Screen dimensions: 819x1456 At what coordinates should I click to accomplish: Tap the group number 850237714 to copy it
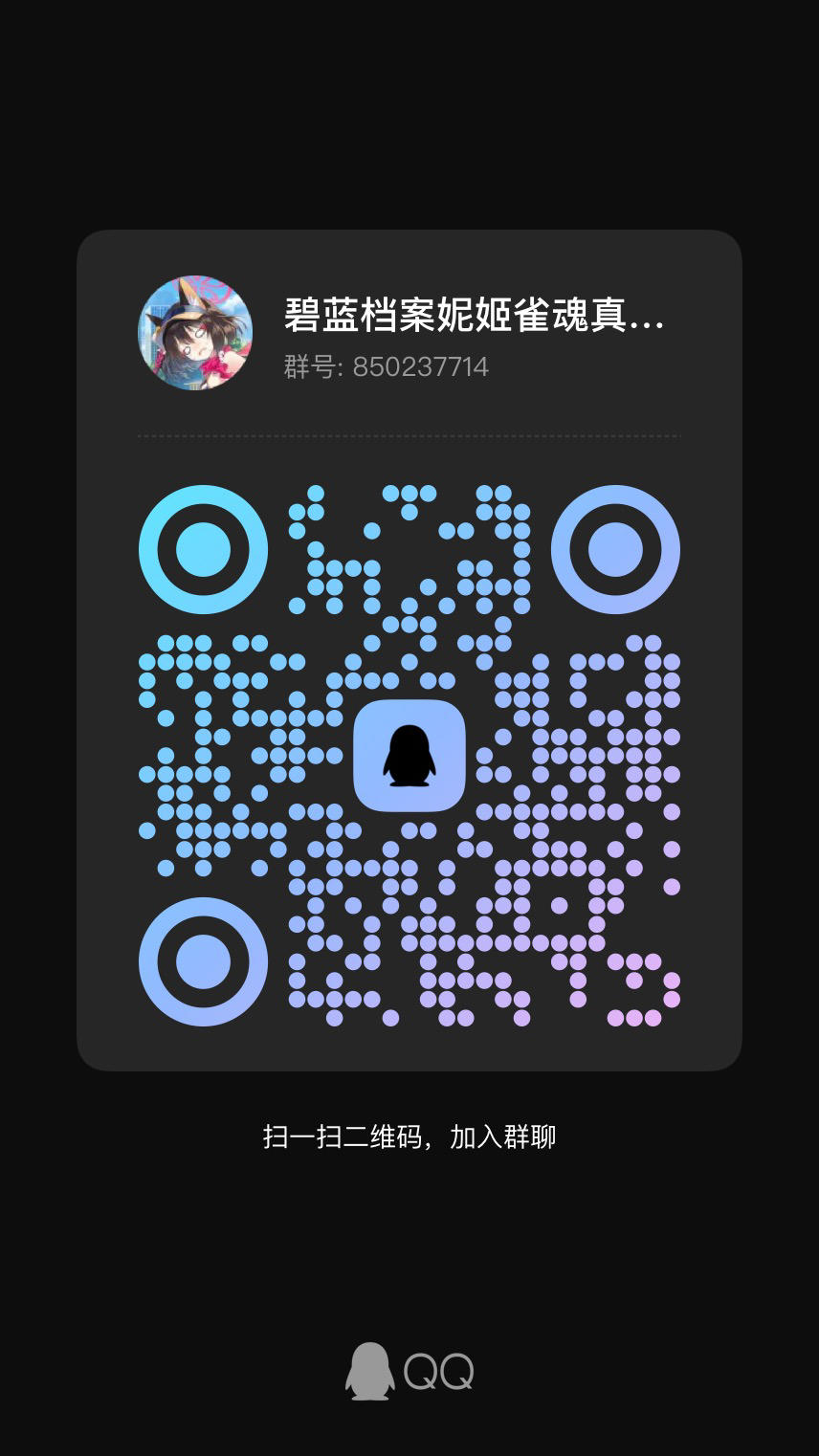point(419,365)
